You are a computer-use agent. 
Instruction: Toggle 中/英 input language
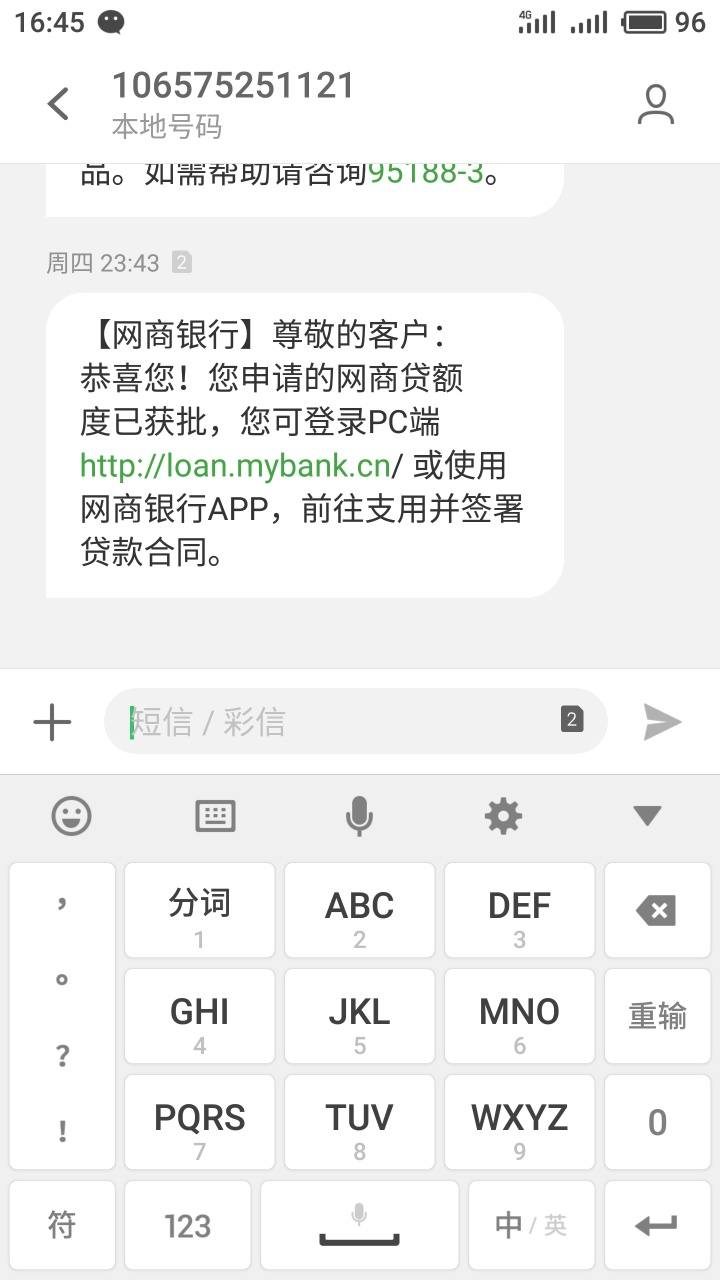531,1225
